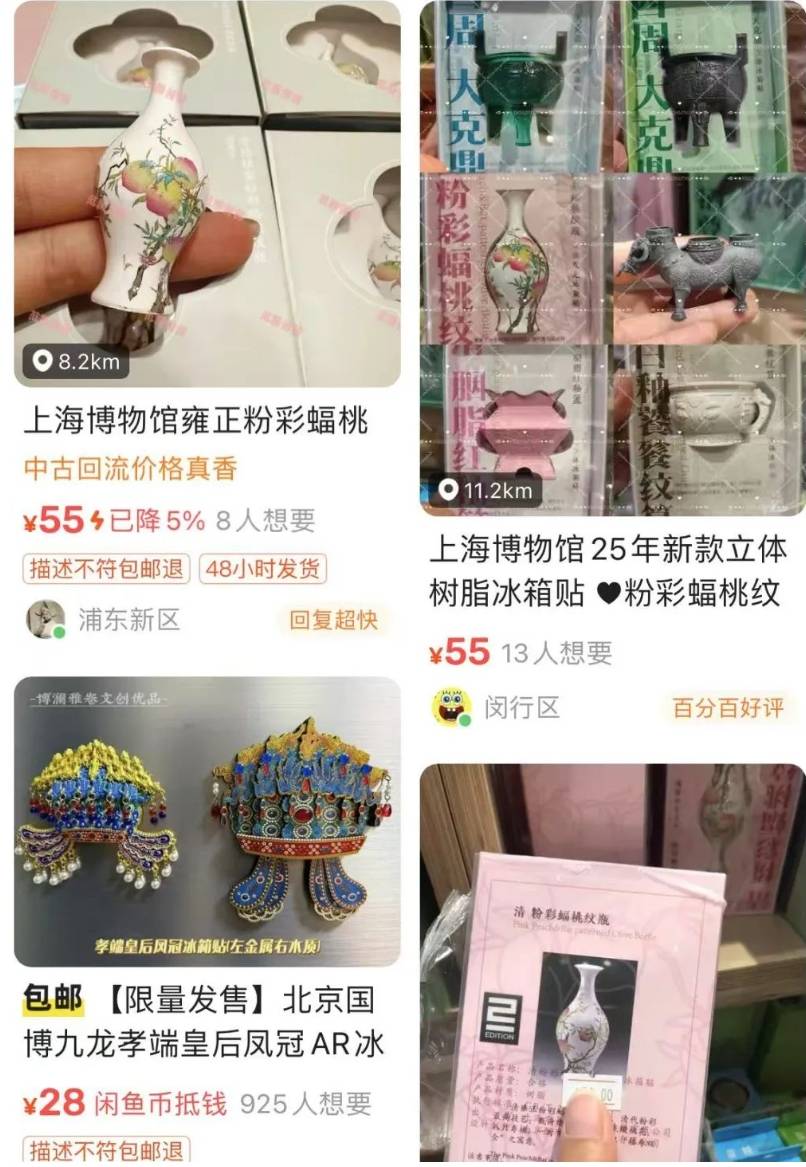Open the 上海博物馆25年新款立体树脂冰箱贴 listing
806x1167 pixels.
[x=612, y=258]
